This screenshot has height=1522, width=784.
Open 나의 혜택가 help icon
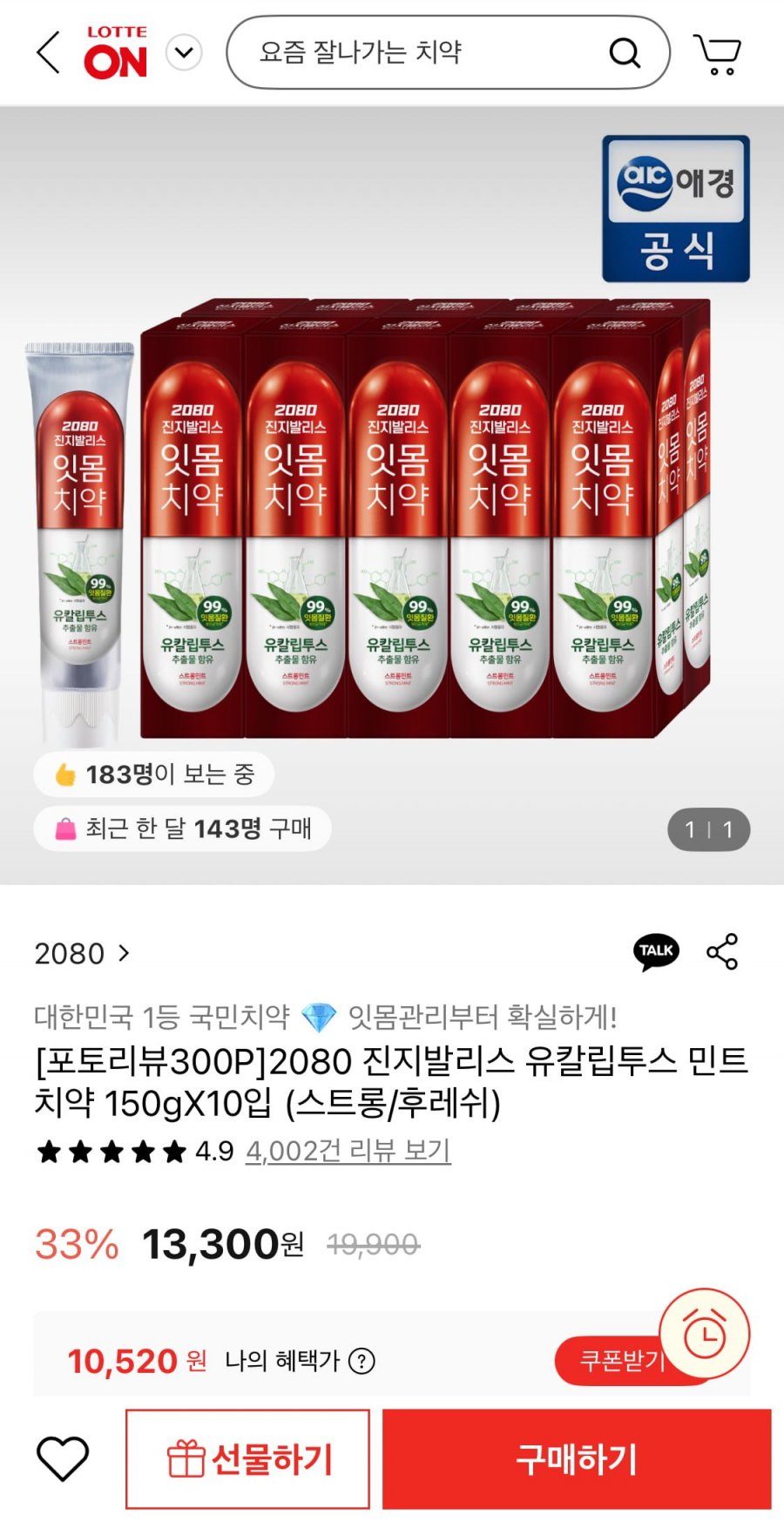(x=362, y=1361)
